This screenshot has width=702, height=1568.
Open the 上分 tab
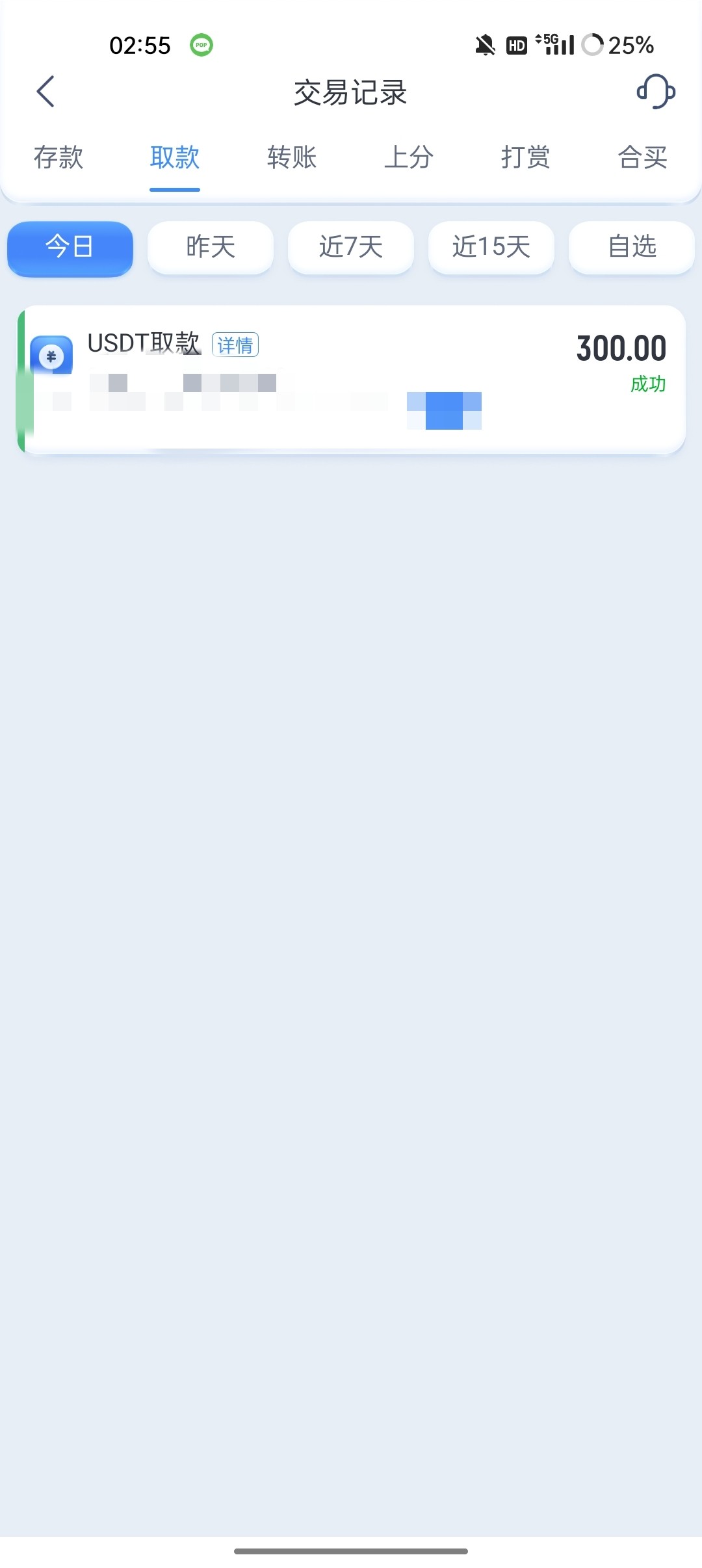pos(409,157)
